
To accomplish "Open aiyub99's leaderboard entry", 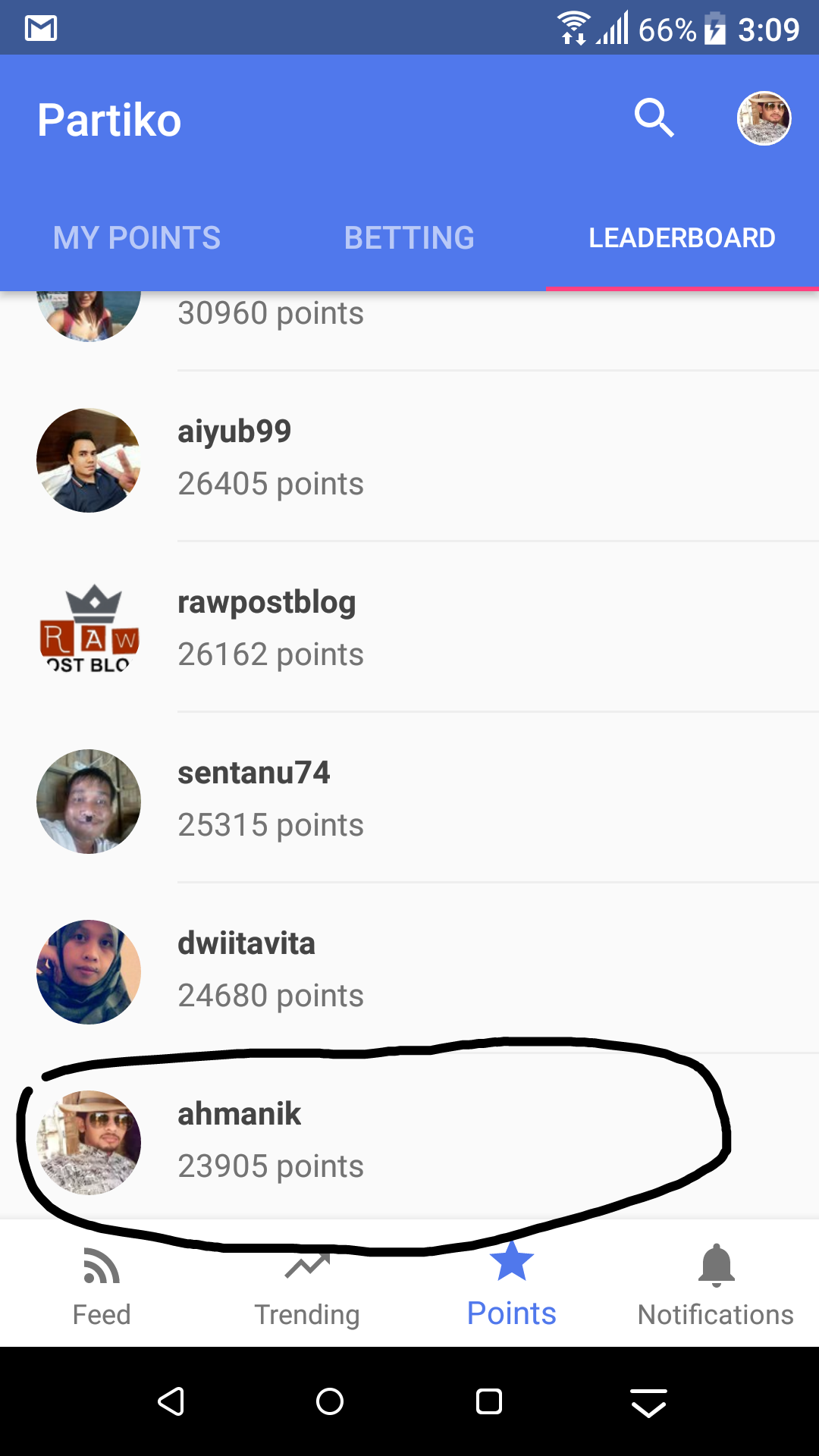I will 409,457.
